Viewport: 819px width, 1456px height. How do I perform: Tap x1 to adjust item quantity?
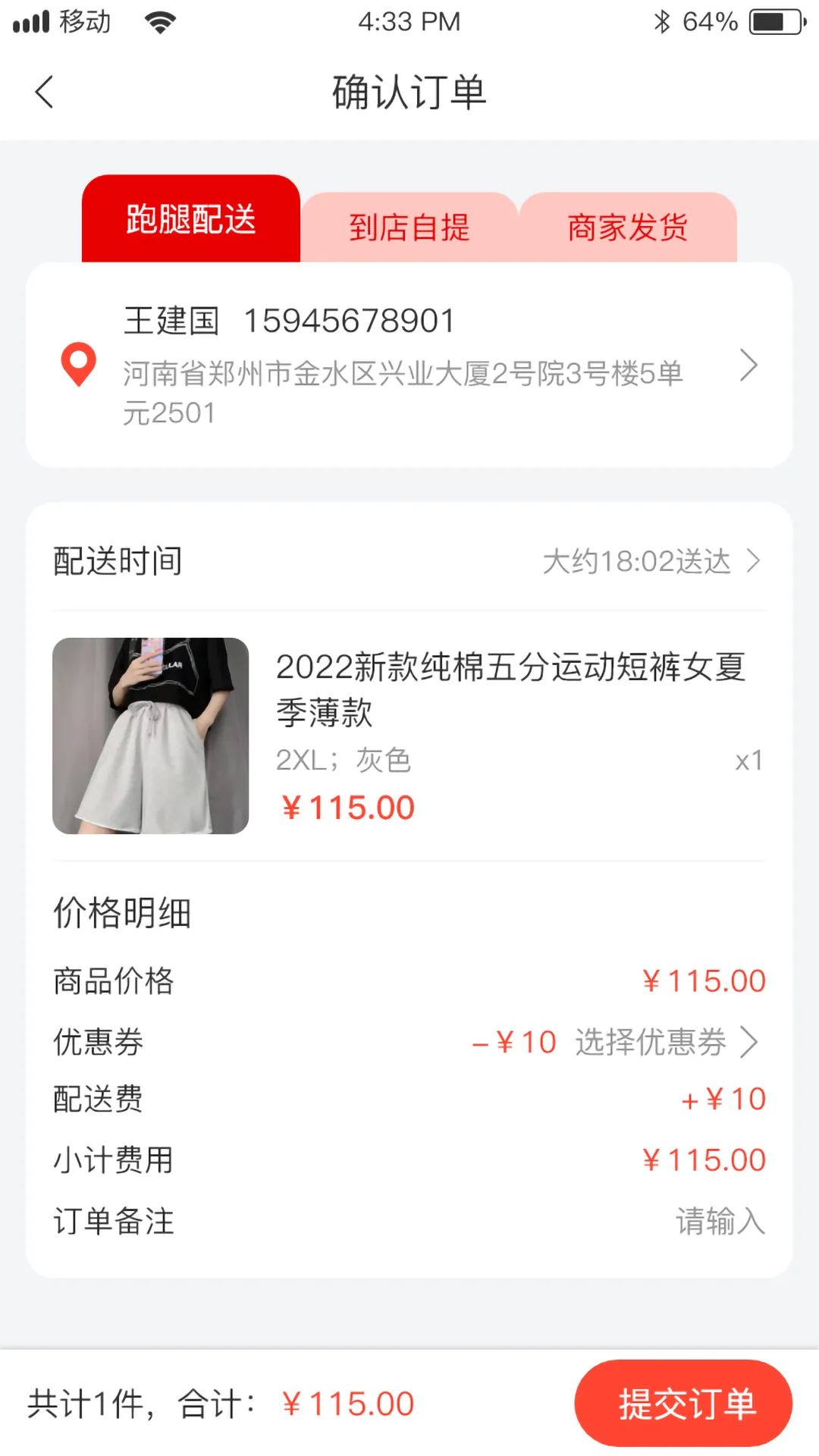(x=749, y=760)
